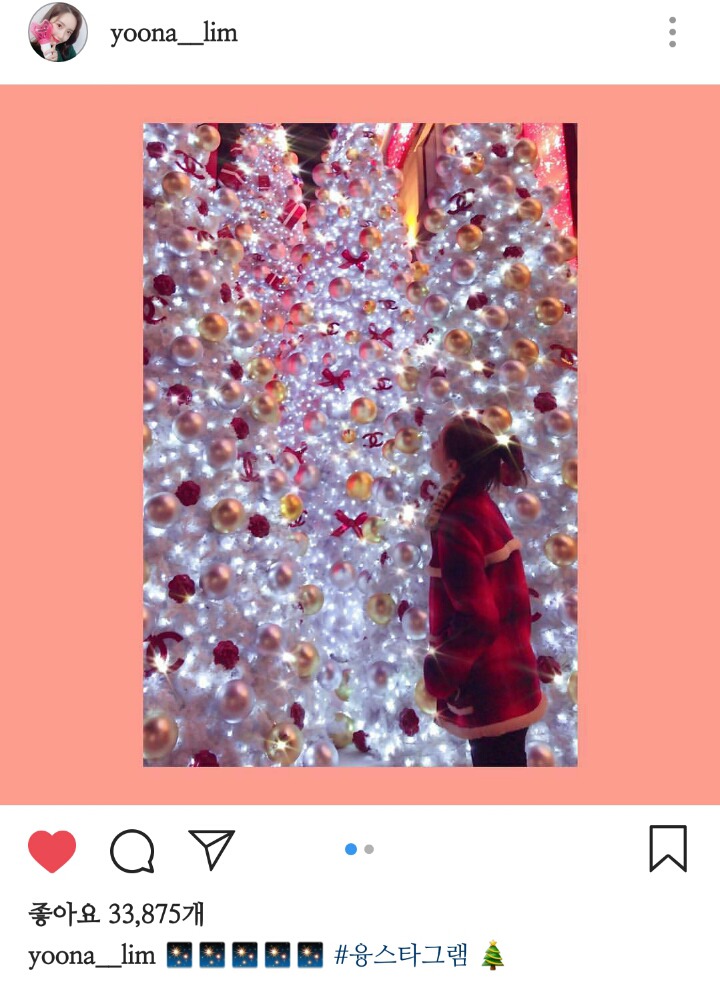Unlike the post with the red heart
The height and width of the screenshot is (982, 720).
[x=52, y=851]
